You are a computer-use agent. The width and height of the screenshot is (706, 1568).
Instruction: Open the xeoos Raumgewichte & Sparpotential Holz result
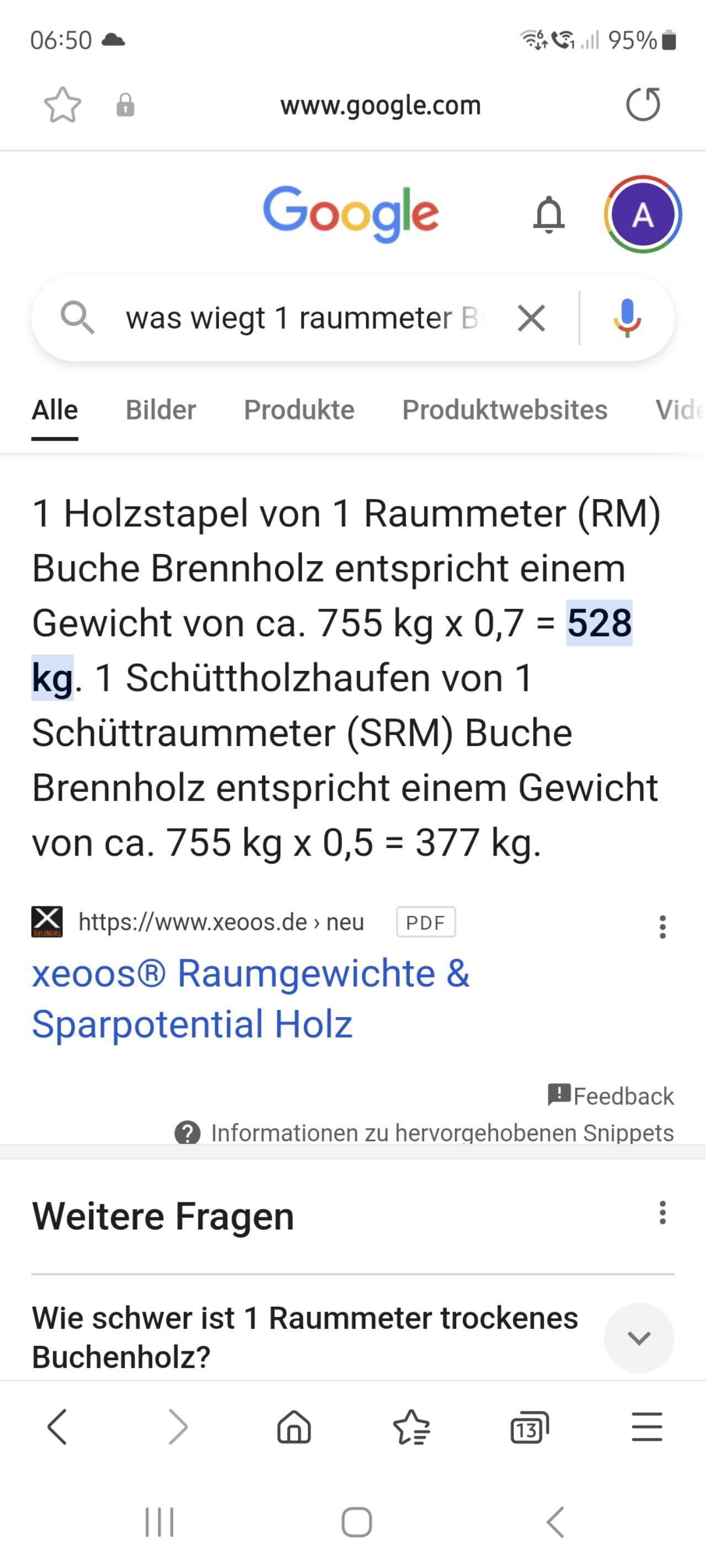pyautogui.click(x=250, y=998)
